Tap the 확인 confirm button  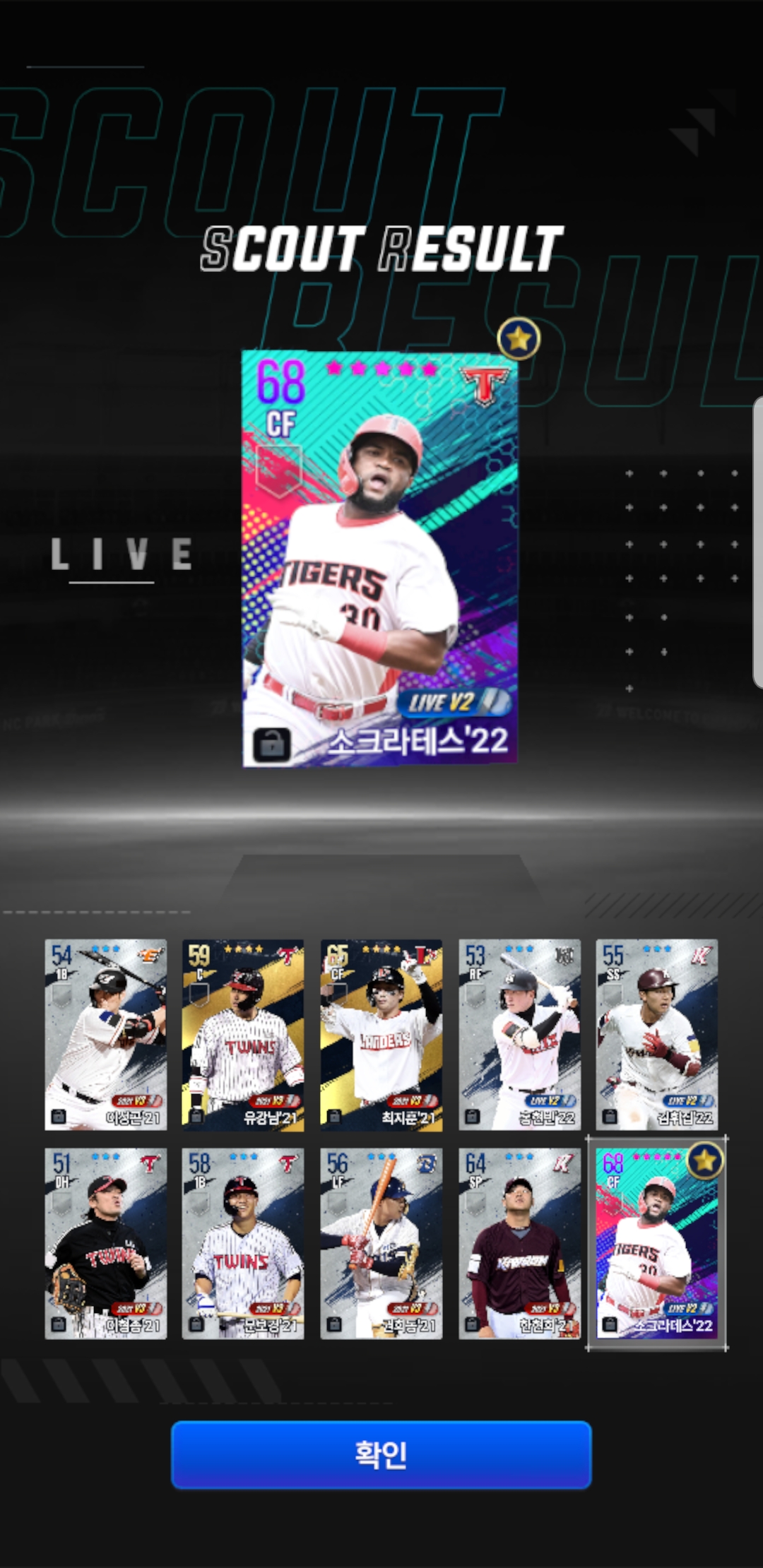[x=381, y=1454]
